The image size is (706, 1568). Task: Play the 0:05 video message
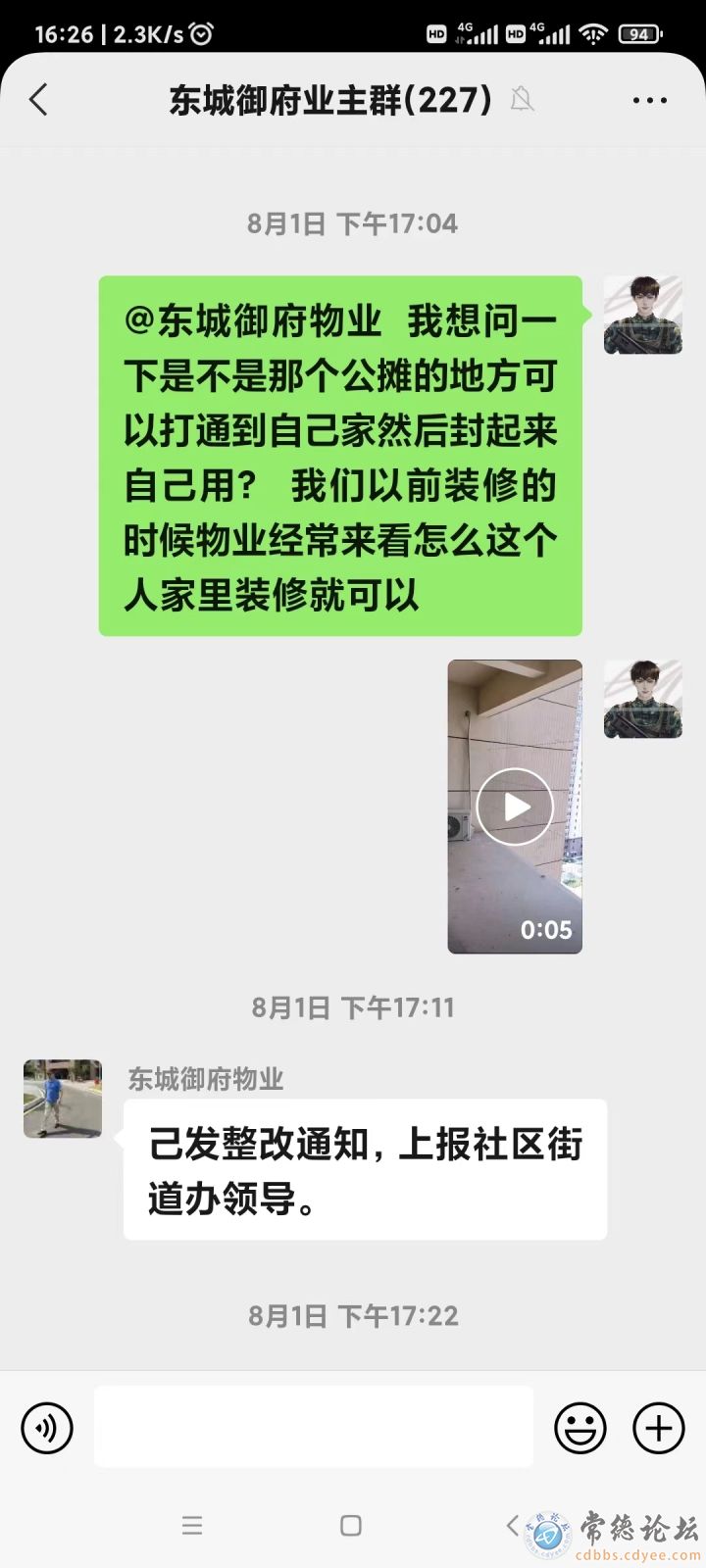(515, 807)
